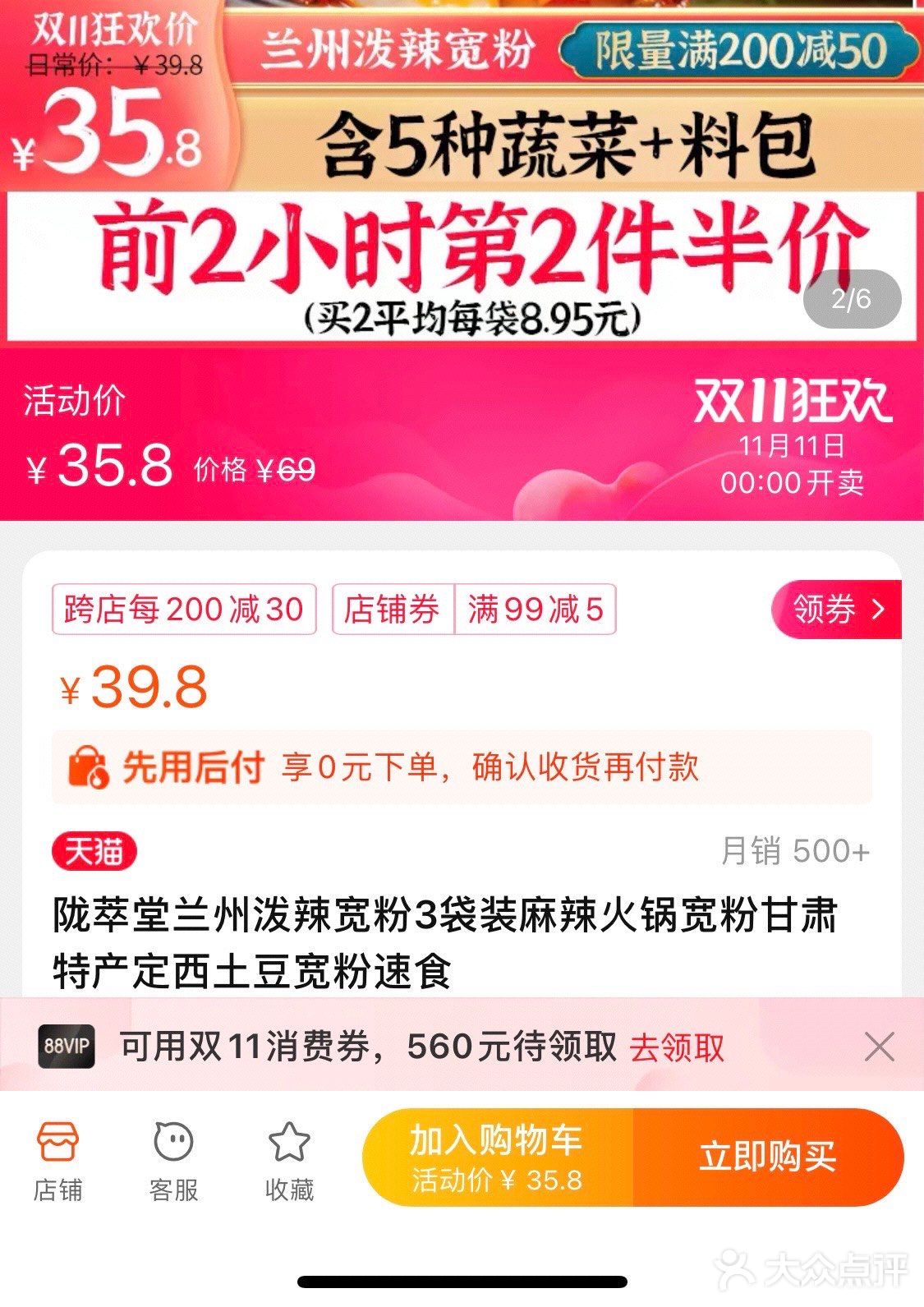Tap the 跨店每200减30 coupon tag
Image resolution: width=924 pixels, height=1307 pixels.
184,610
